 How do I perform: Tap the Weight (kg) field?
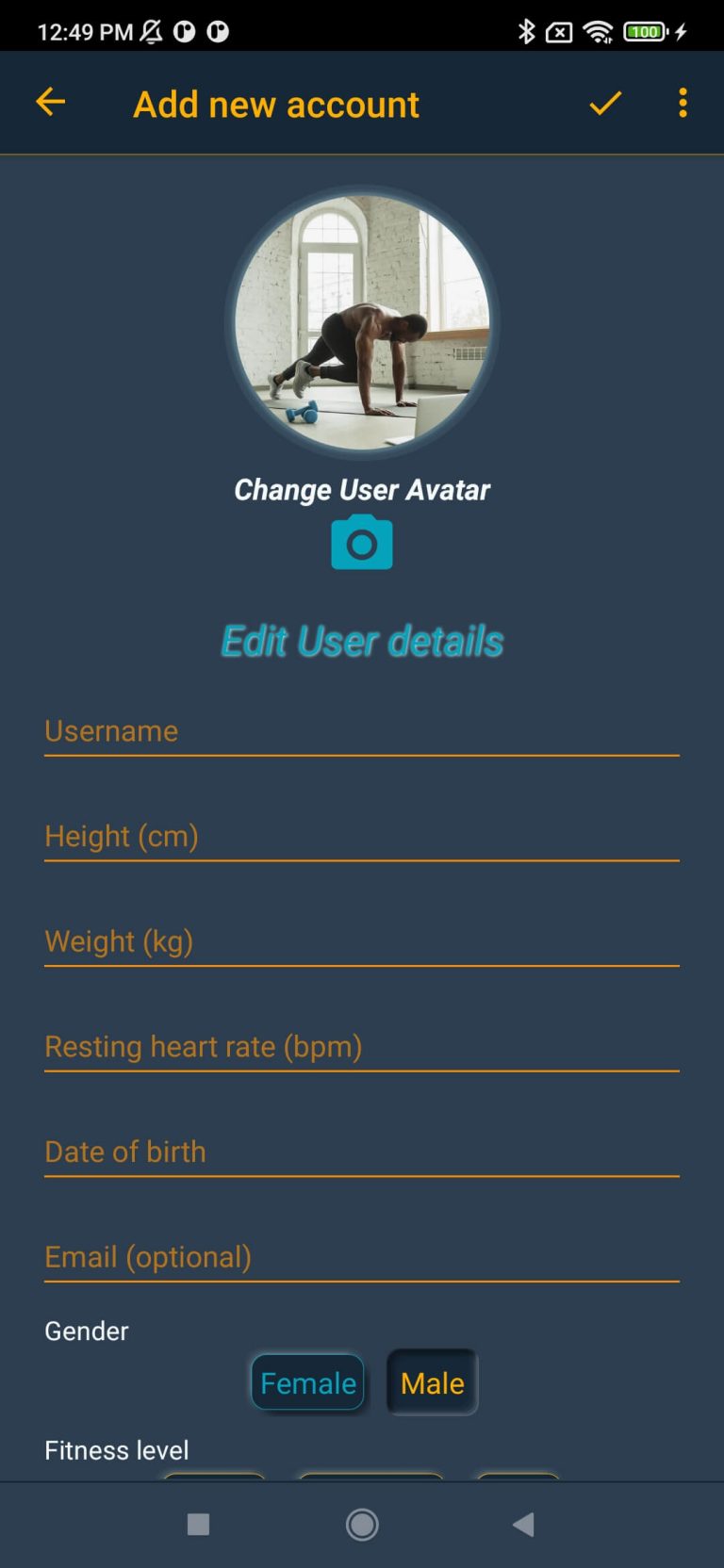362,942
